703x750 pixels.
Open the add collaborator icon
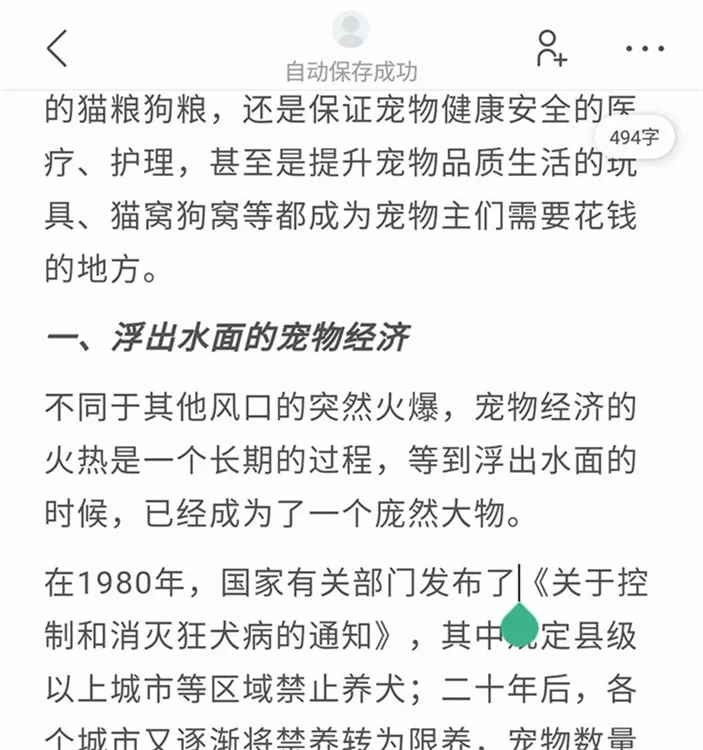coord(550,48)
